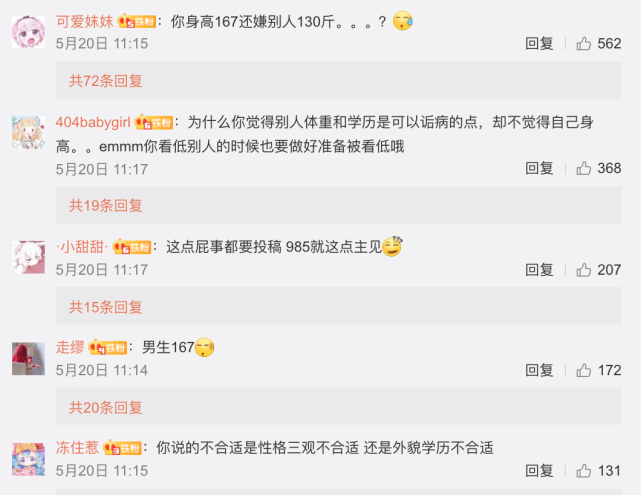
Task: Reply to 404babygirl's comment
Action: 539,169
